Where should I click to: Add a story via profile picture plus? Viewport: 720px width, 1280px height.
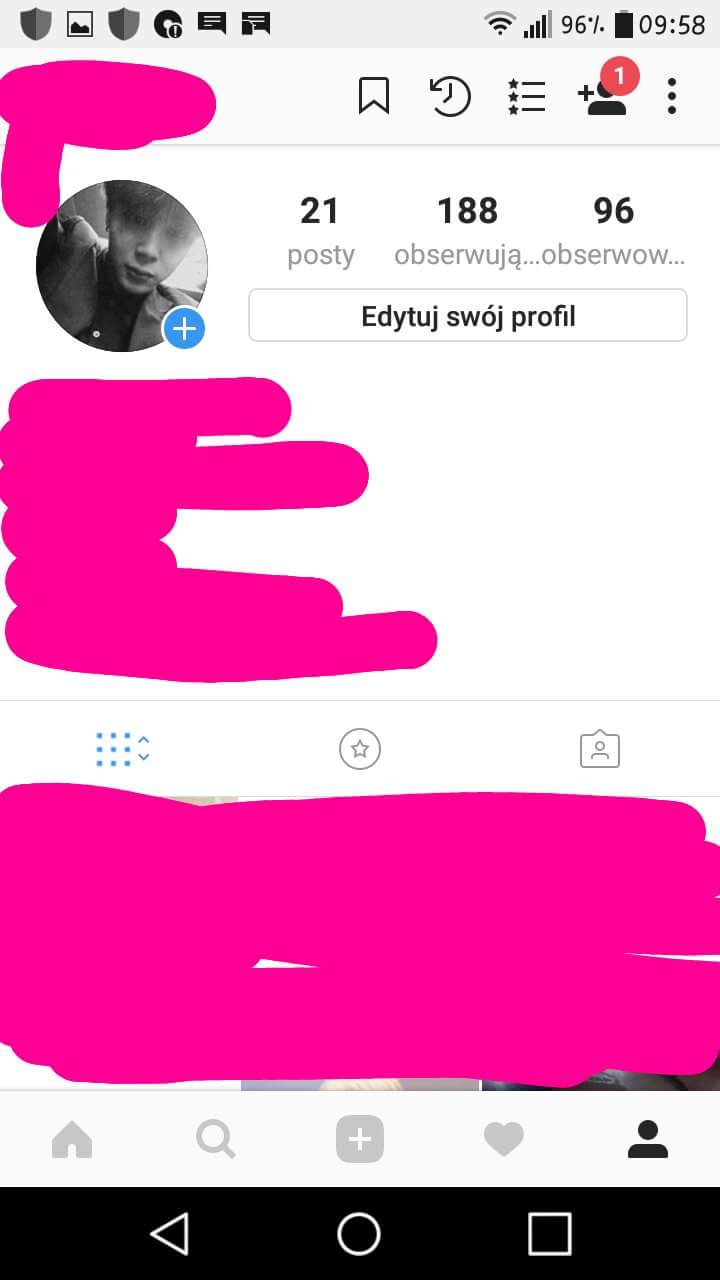point(184,328)
